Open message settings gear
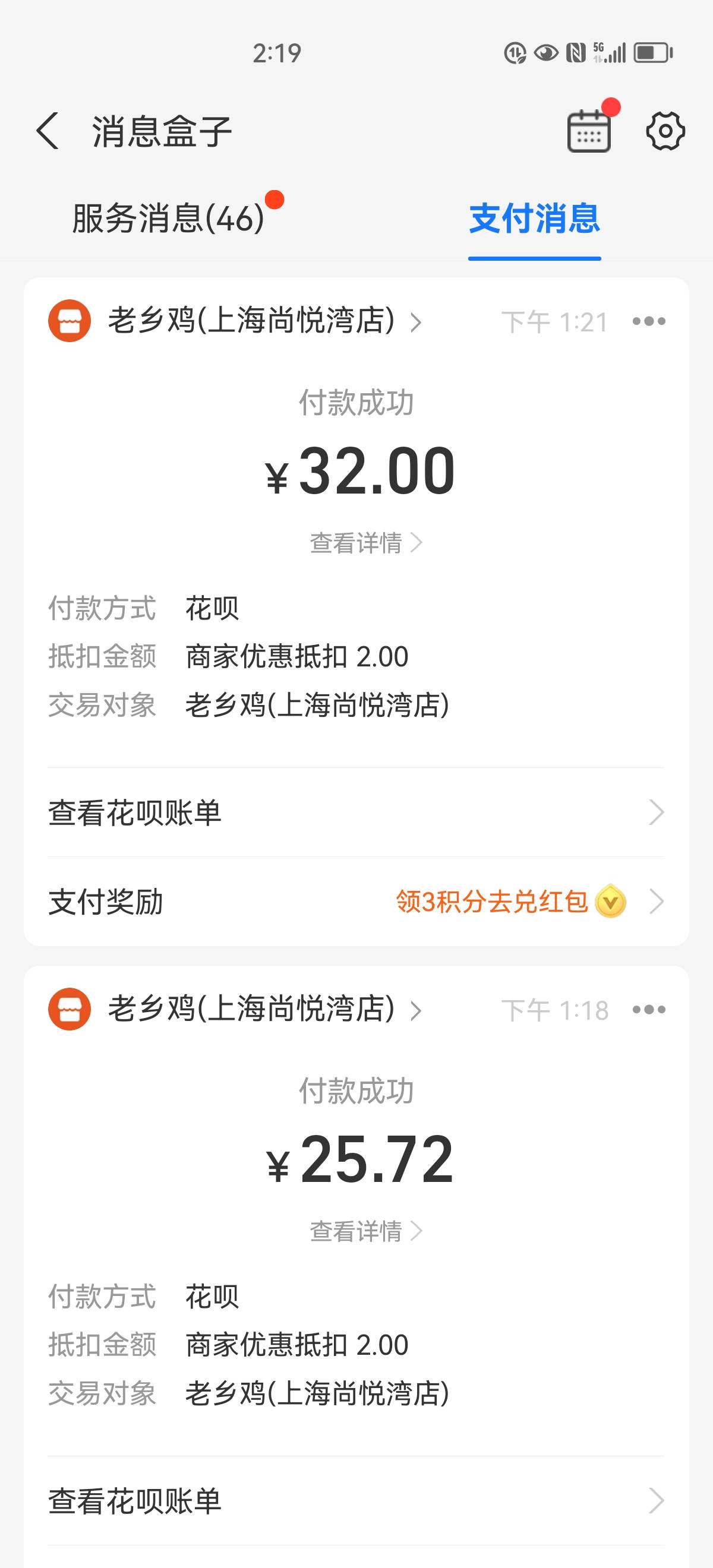The width and height of the screenshot is (713, 1568). (665, 131)
